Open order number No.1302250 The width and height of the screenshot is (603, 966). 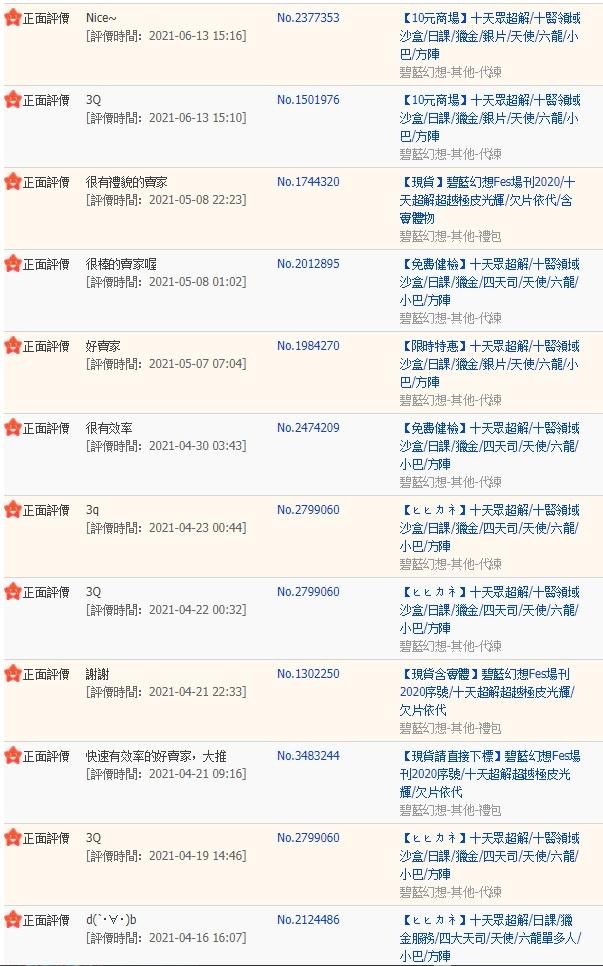[x=308, y=673]
